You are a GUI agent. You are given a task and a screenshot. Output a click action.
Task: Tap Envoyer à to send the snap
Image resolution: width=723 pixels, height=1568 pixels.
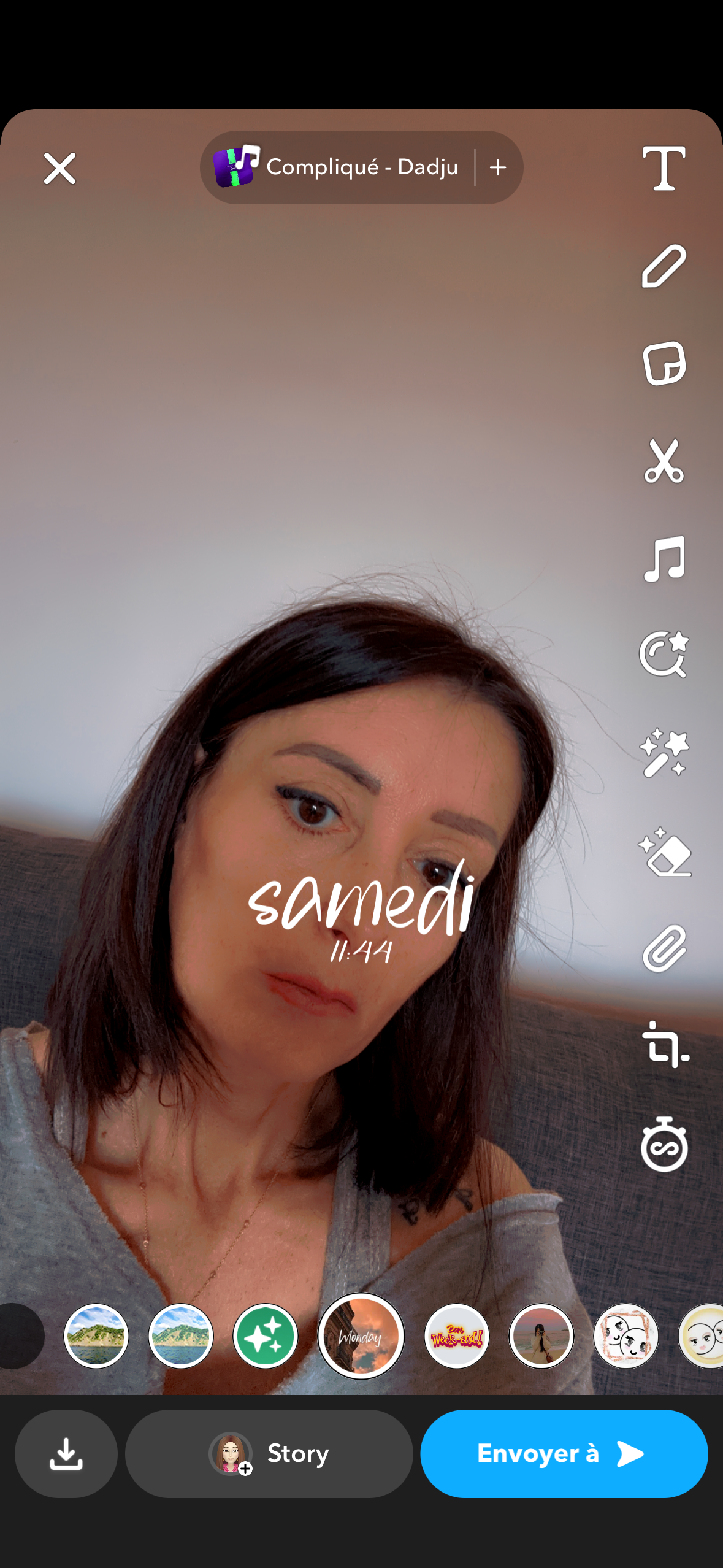point(564,1453)
